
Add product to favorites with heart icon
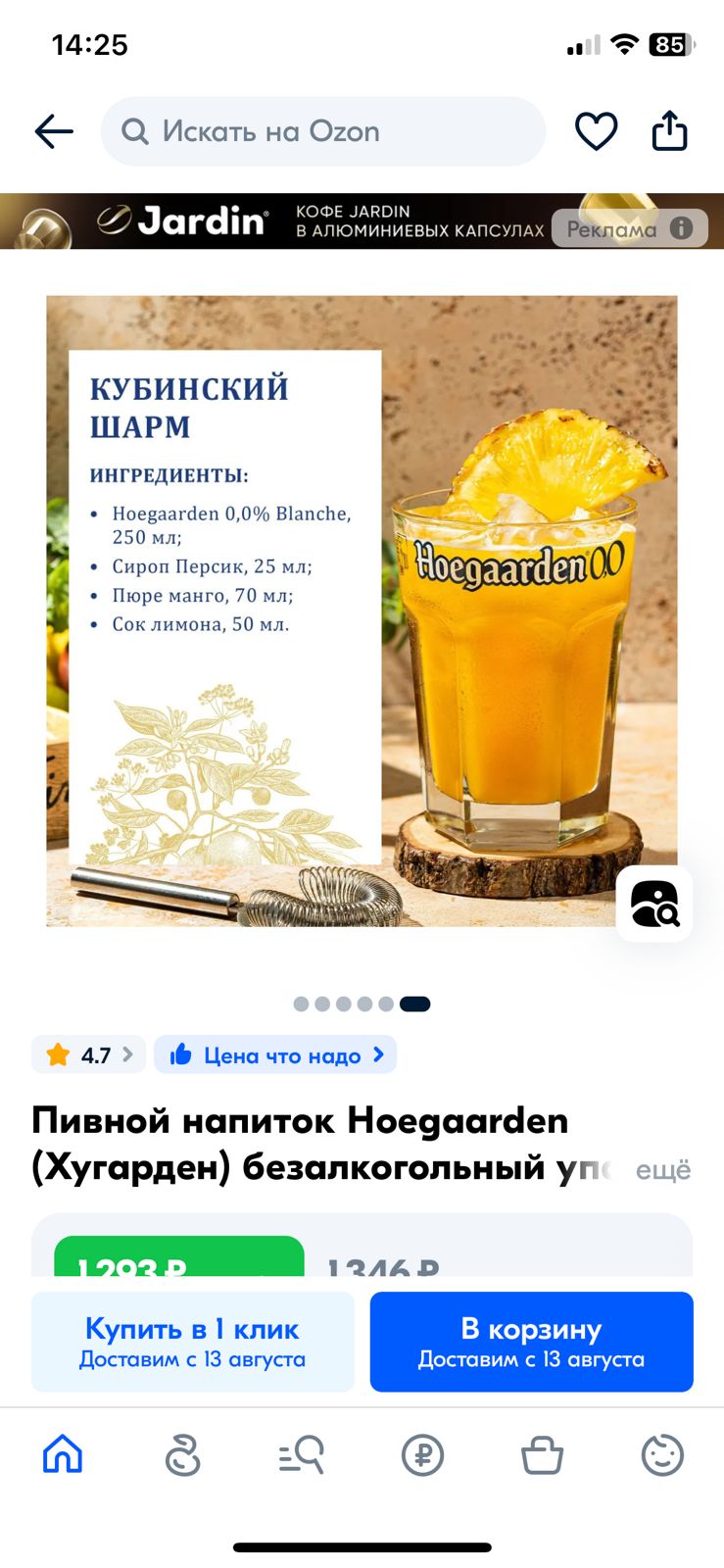pos(596,131)
